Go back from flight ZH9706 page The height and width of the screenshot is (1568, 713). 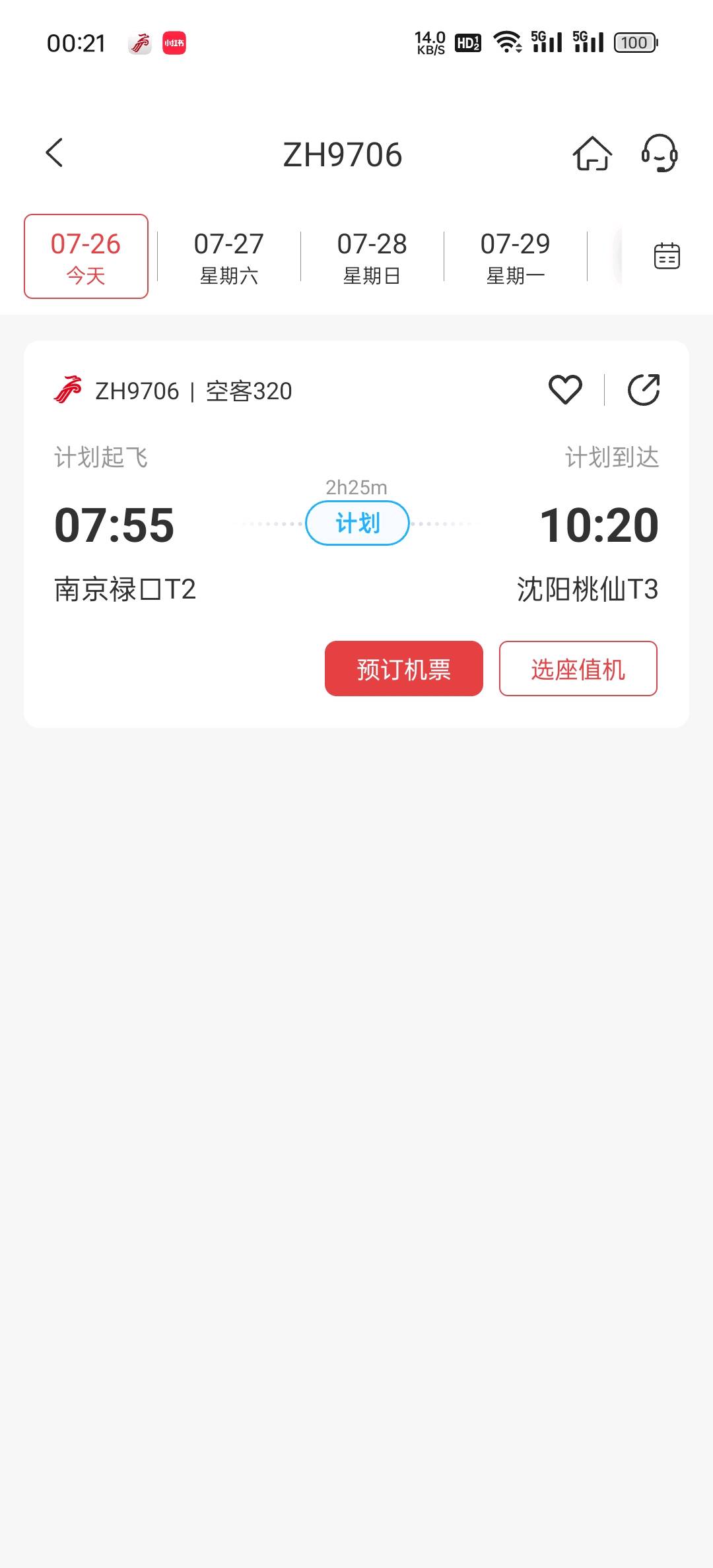[55, 153]
